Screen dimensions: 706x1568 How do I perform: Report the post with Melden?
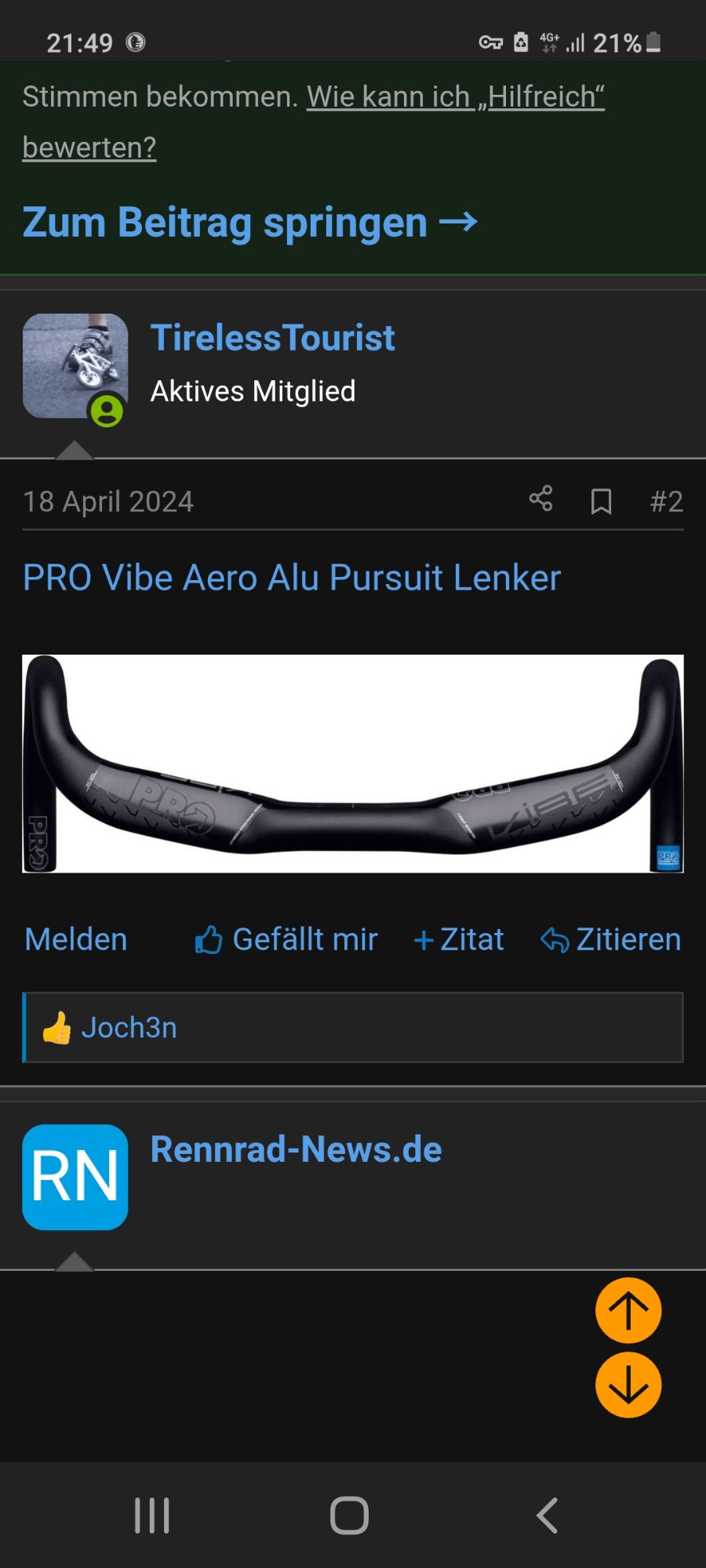[x=76, y=939]
